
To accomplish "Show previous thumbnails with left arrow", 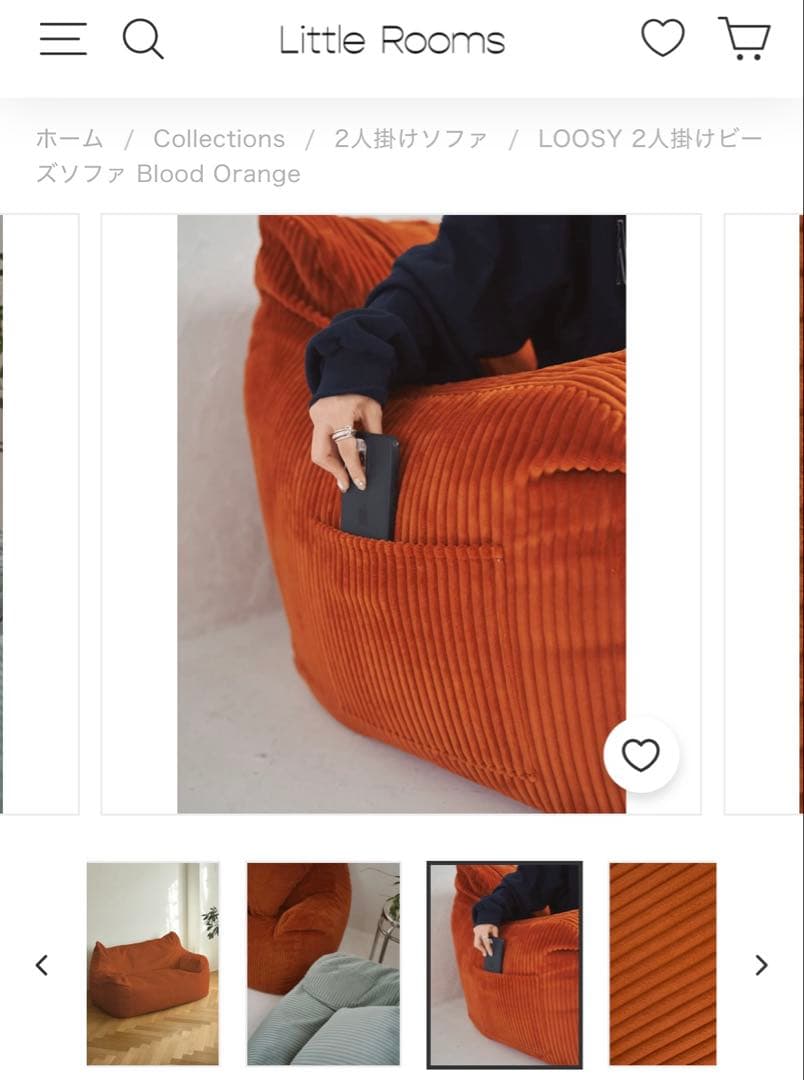I will pos(42,965).
